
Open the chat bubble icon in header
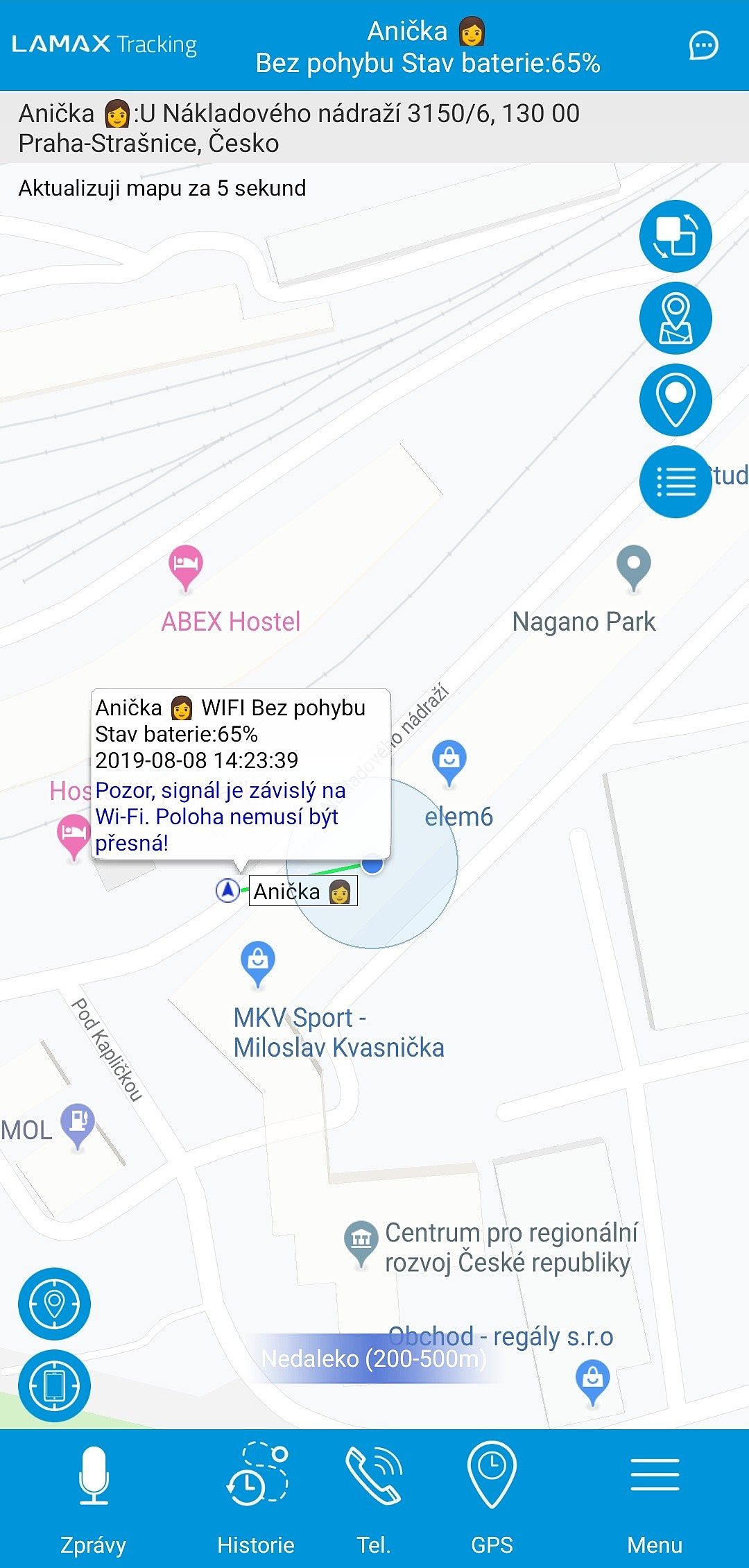pyautogui.click(x=703, y=46)
